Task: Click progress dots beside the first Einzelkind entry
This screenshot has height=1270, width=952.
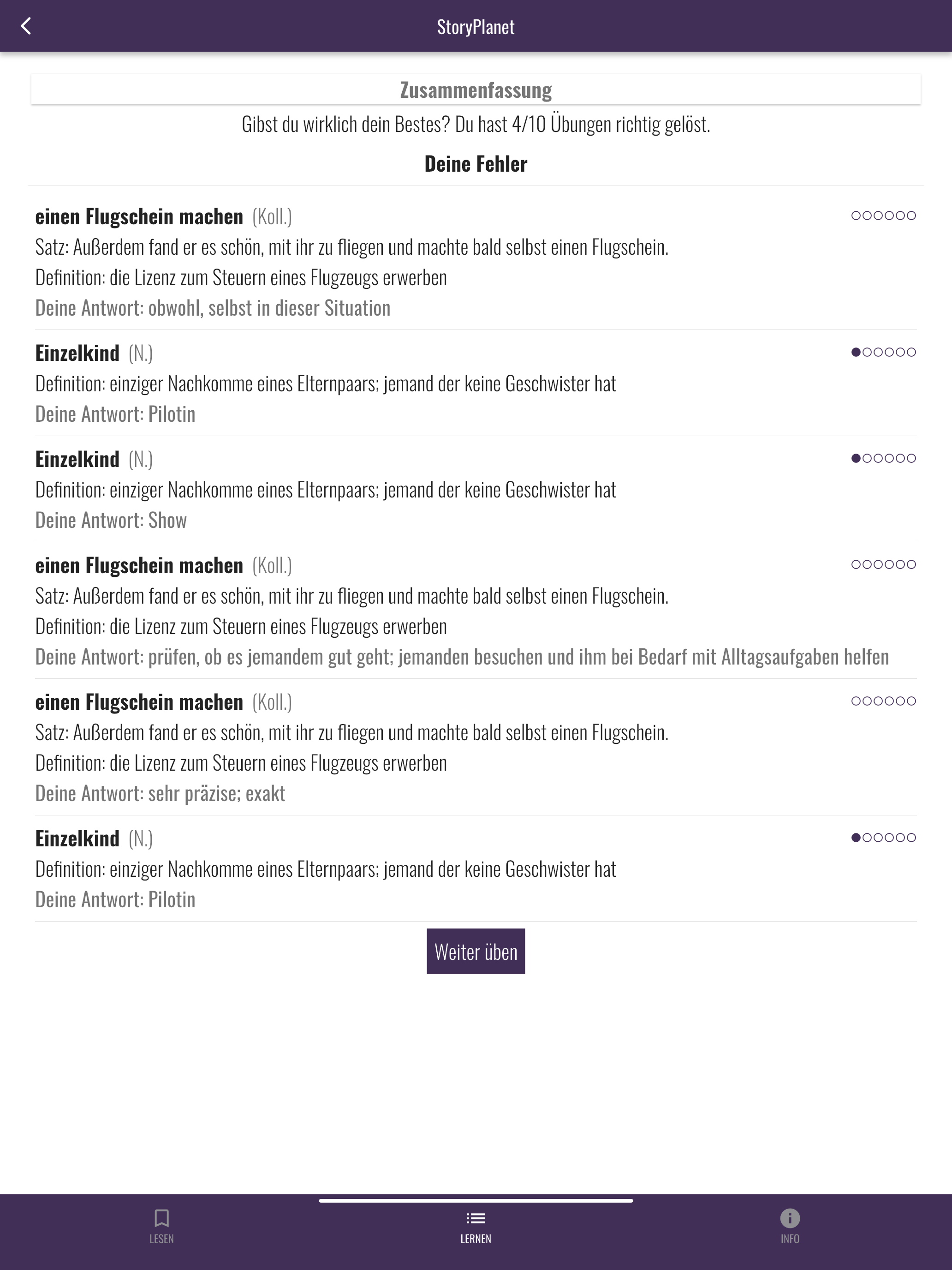Action: pyautogui.click(x=884, y=352)
